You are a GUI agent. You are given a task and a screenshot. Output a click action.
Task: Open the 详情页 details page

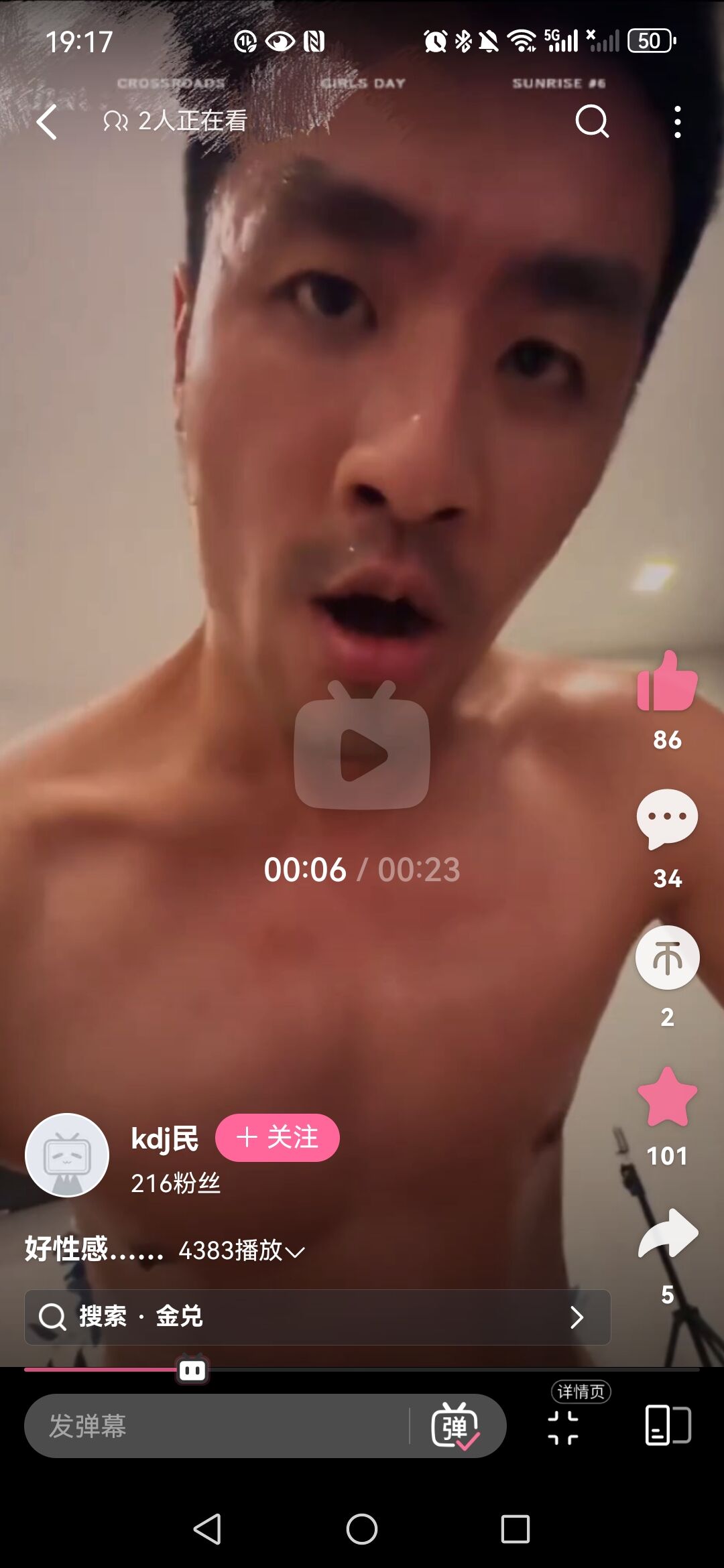(x=564, y=1426)
